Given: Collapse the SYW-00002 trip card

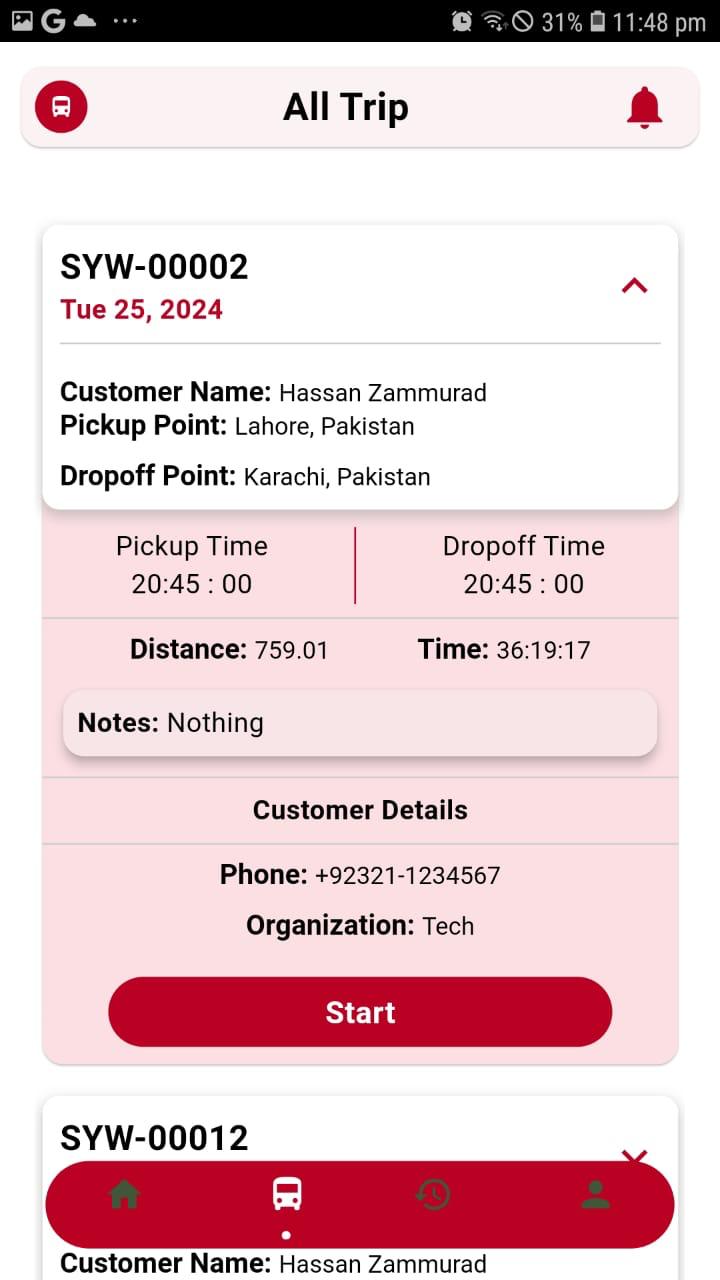Looking at the screenshot, I should pyautogui.click(x=634, y=286).
